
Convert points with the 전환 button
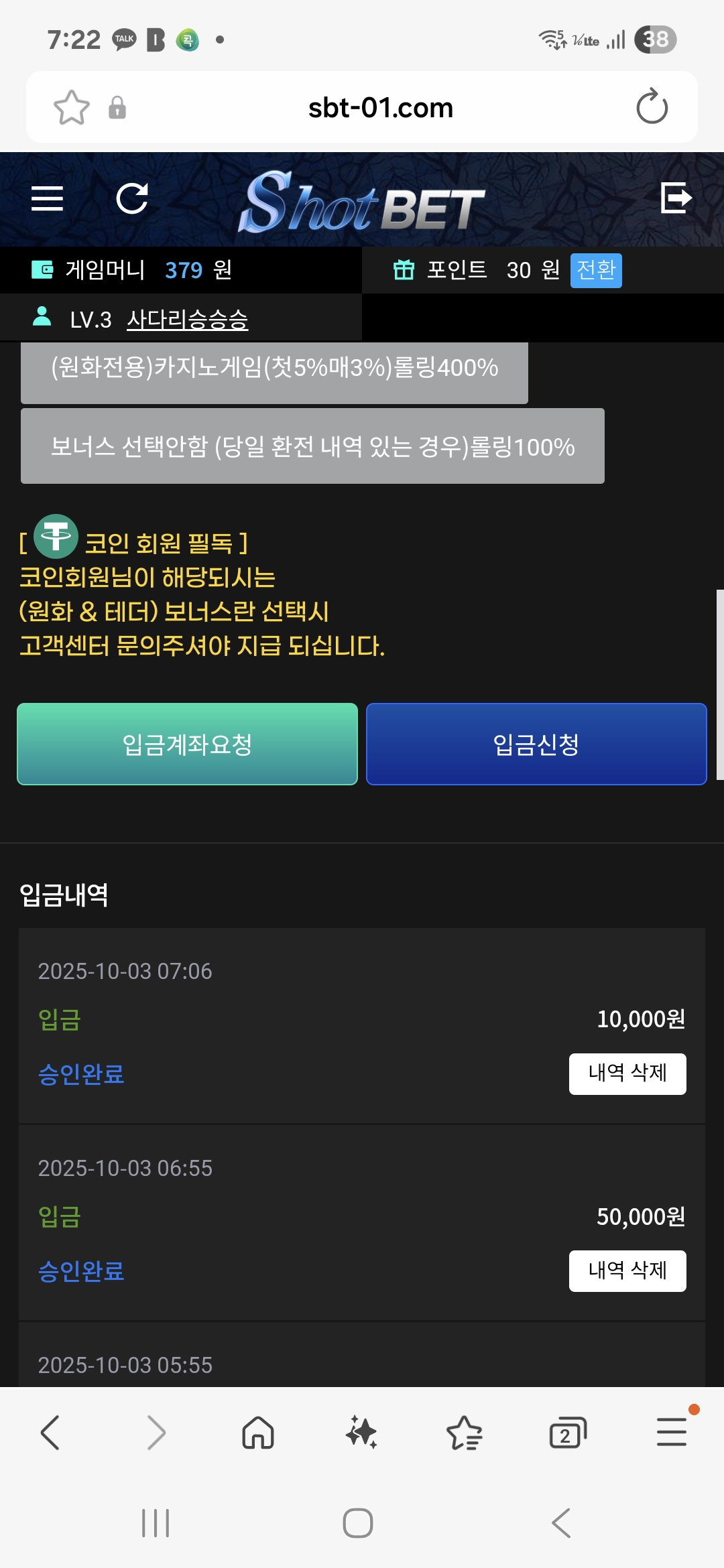coord(596,270)
